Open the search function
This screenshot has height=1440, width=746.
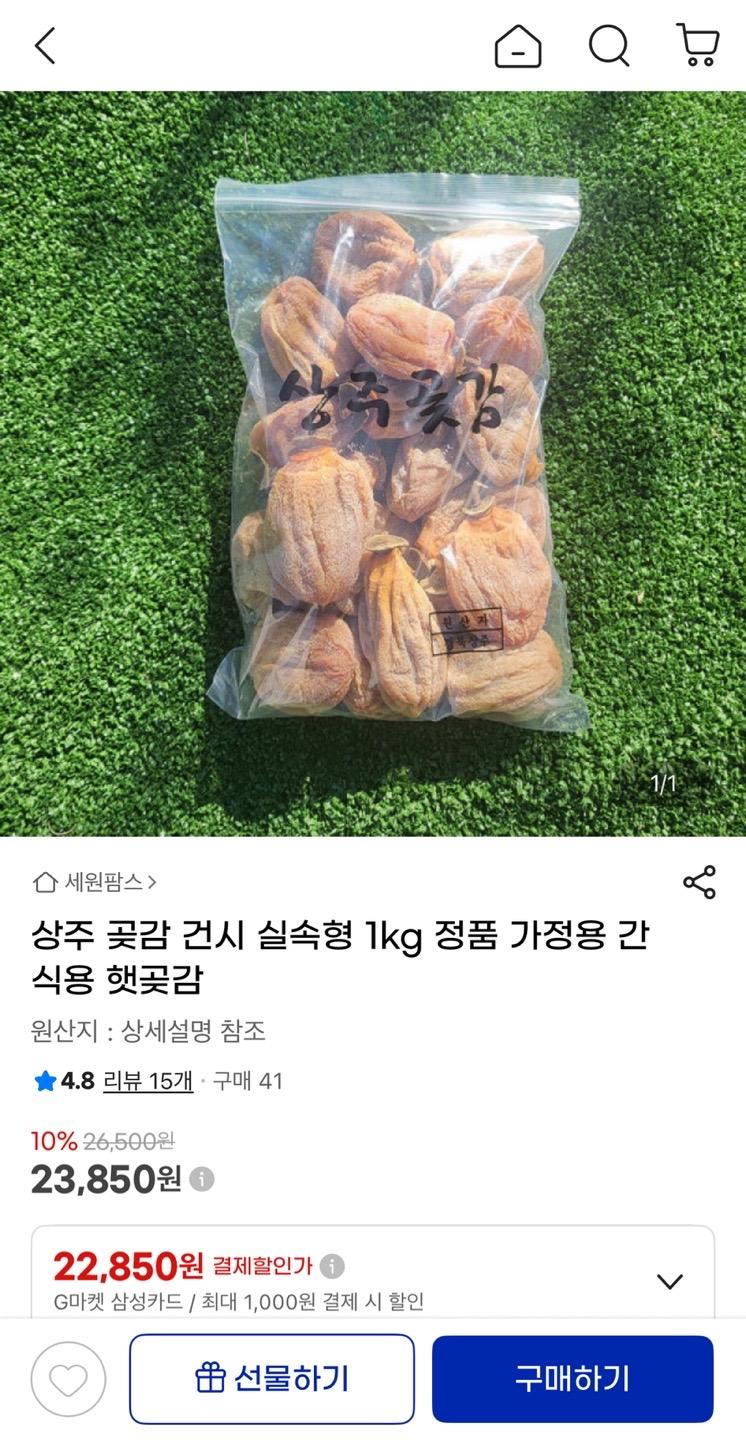pyautogui.click(x=608, y=46)
